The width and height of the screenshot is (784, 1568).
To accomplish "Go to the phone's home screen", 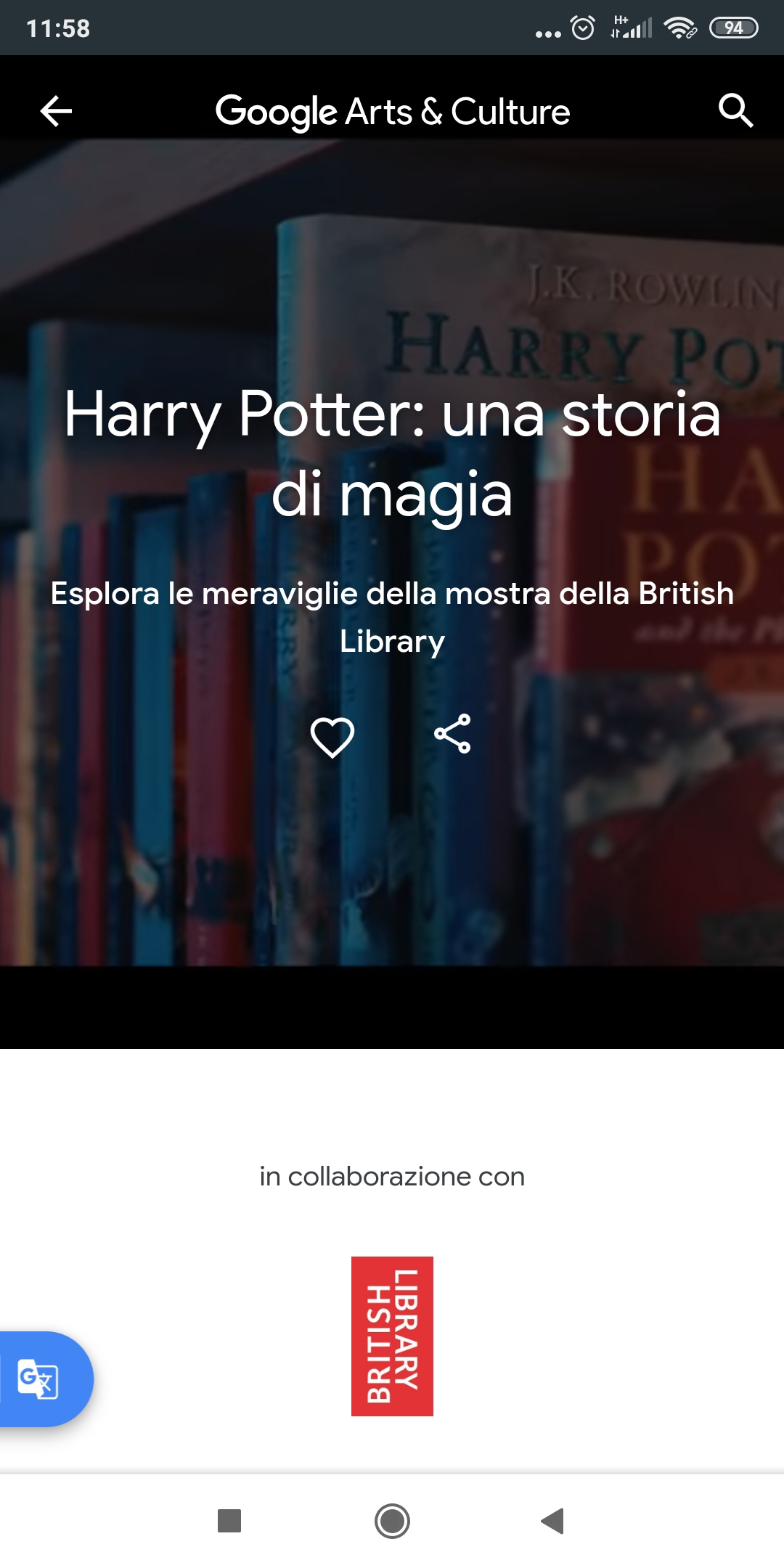I will point(392,1520).
